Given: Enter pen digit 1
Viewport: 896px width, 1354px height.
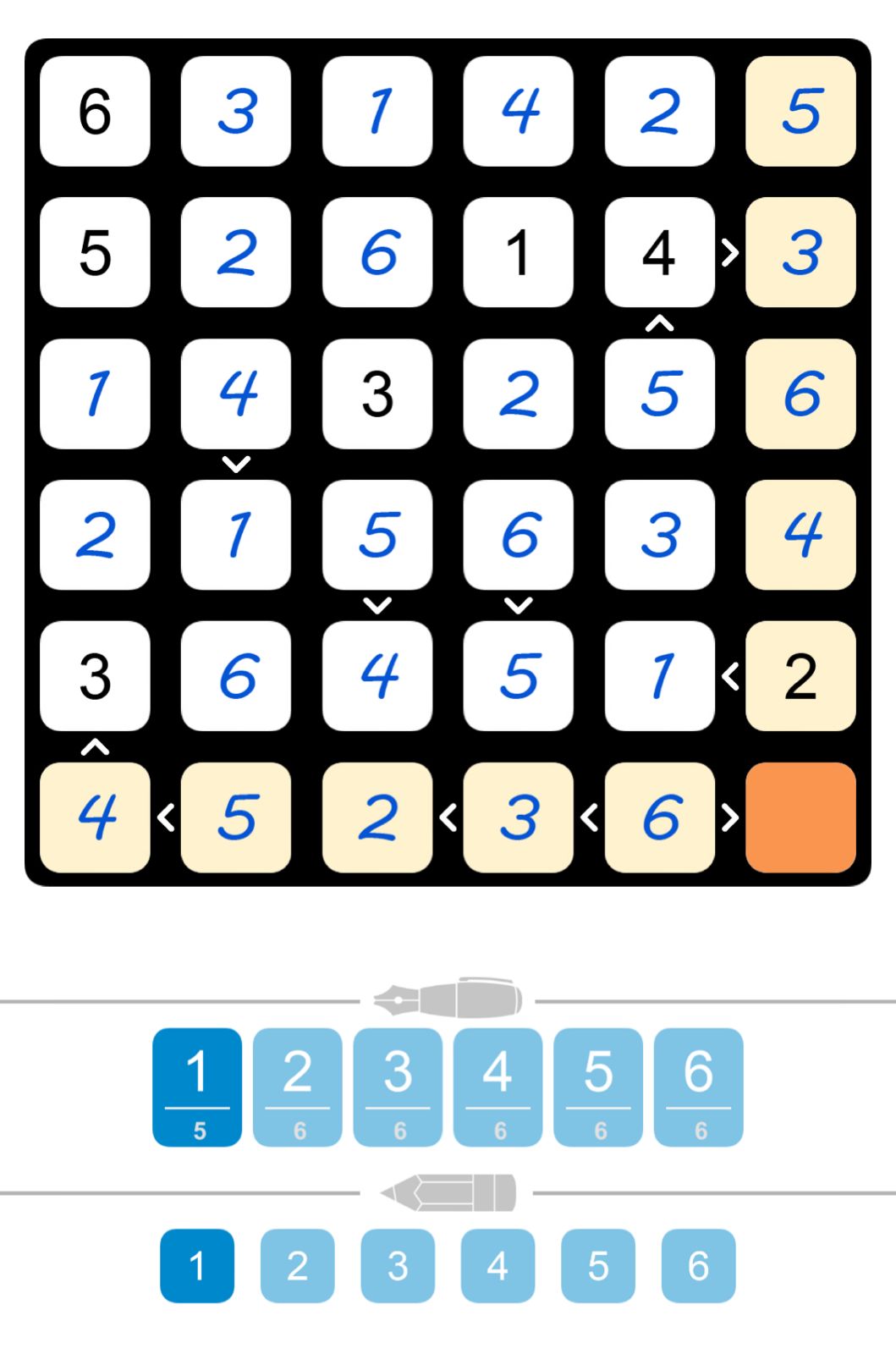Looking at the screenshot, I should pyautogui.click(x=197, y=1087).
